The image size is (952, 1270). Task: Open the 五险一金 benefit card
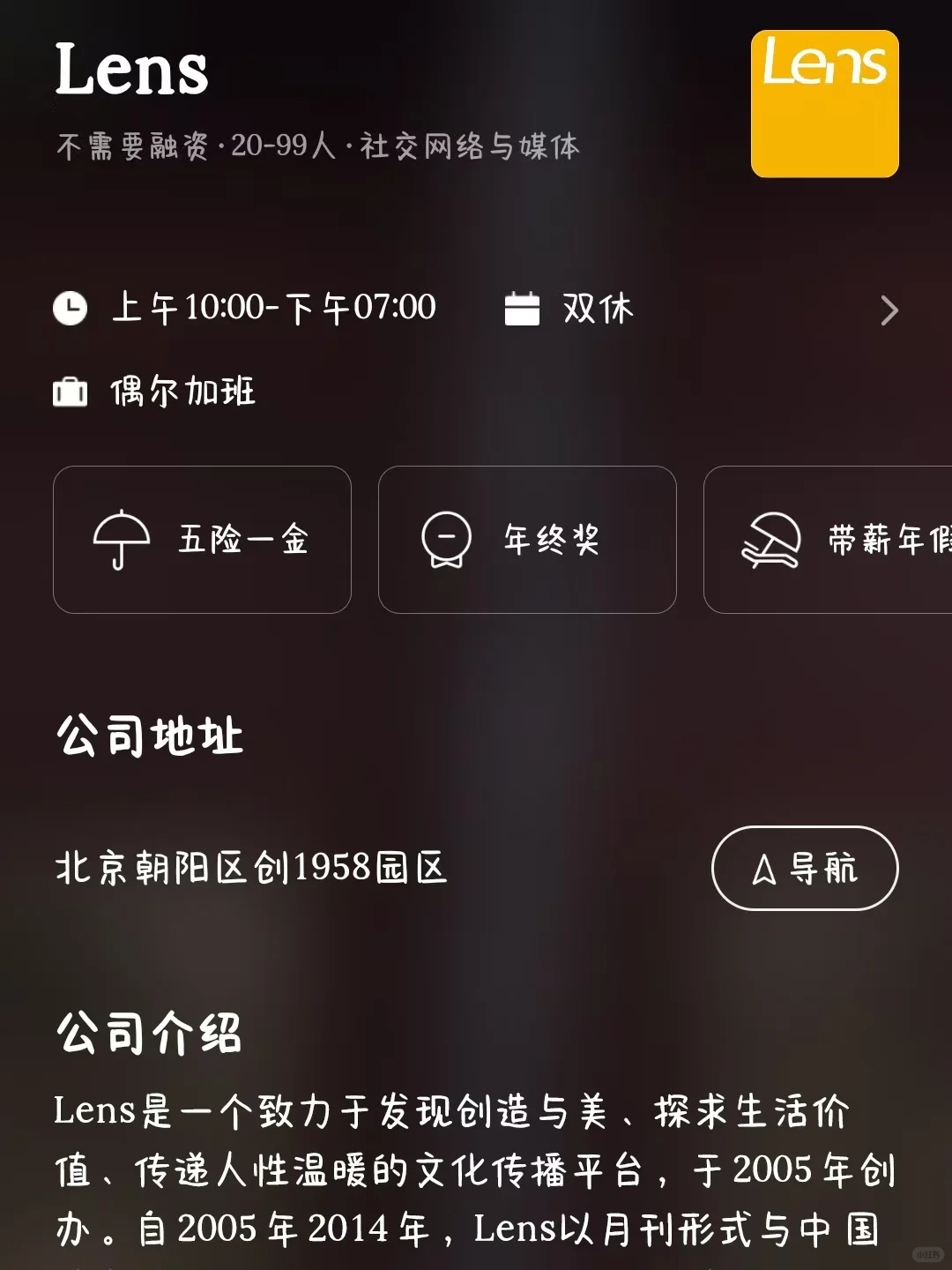pyautogui.click(x=202, y=540)
